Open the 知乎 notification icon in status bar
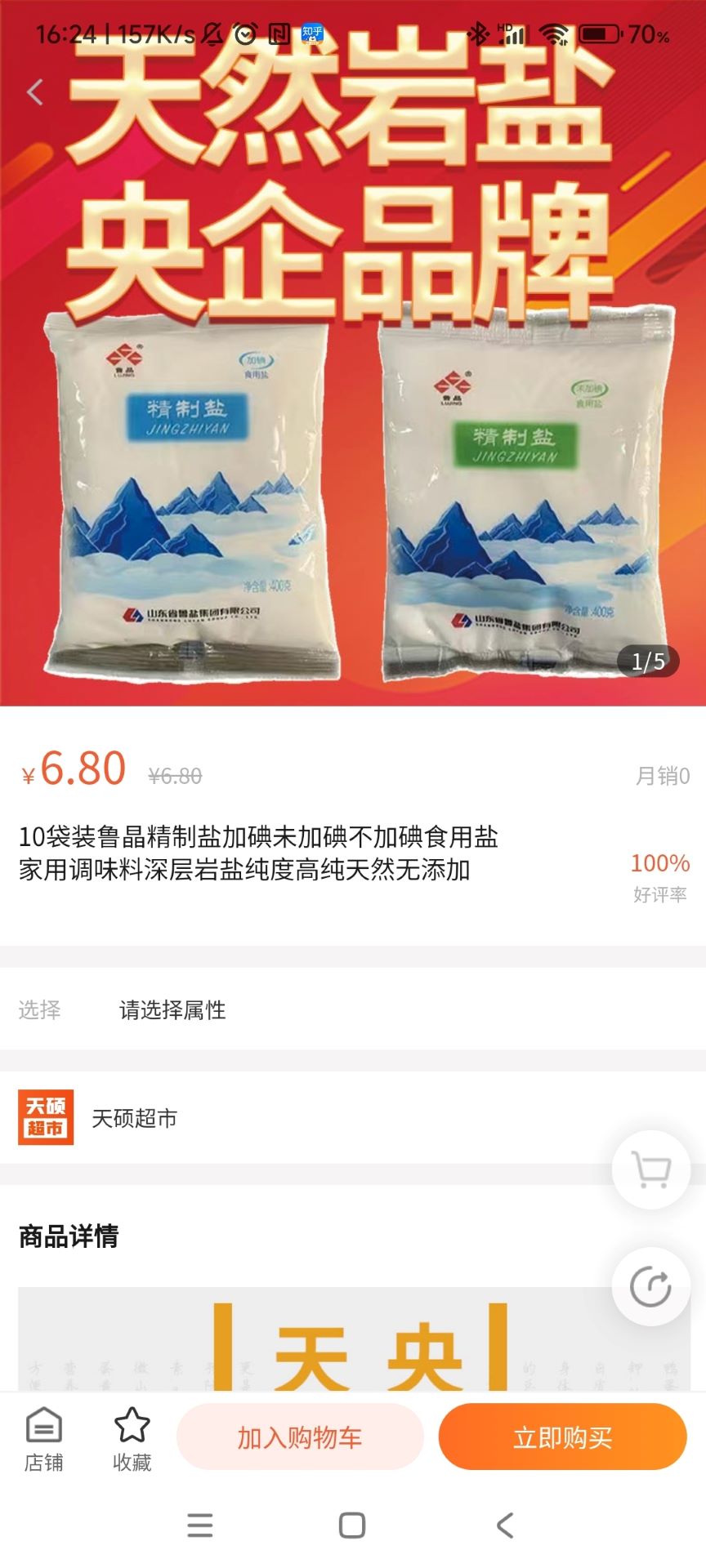 click(313, 33)
